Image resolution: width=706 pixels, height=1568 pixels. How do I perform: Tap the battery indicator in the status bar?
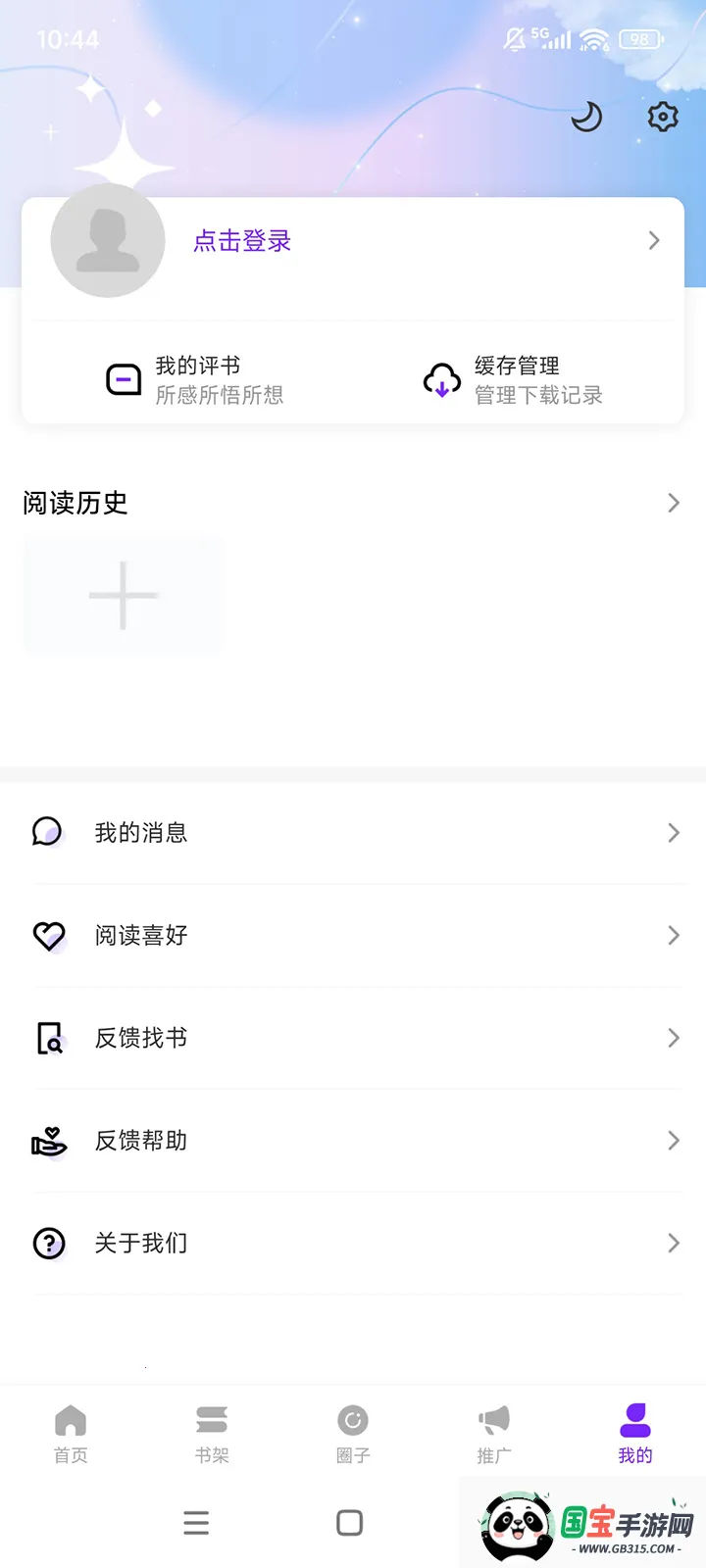(x=639, y=39)
